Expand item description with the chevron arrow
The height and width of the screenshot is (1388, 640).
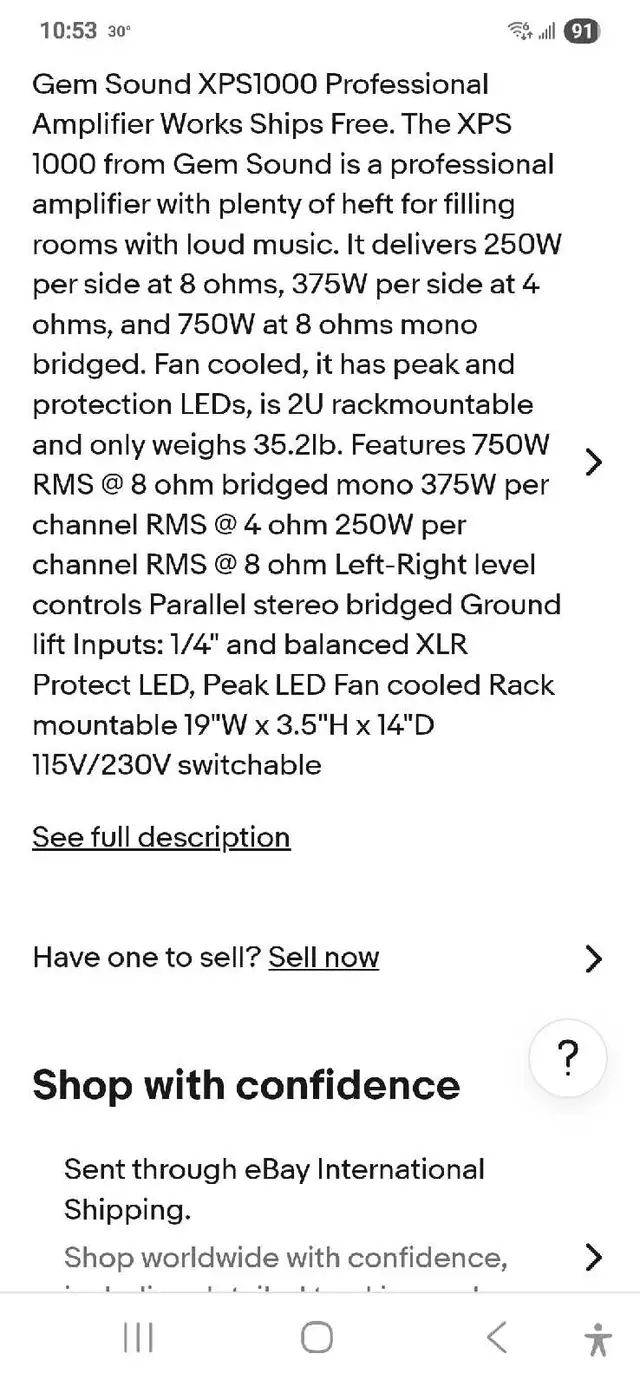tap(593, 462)
